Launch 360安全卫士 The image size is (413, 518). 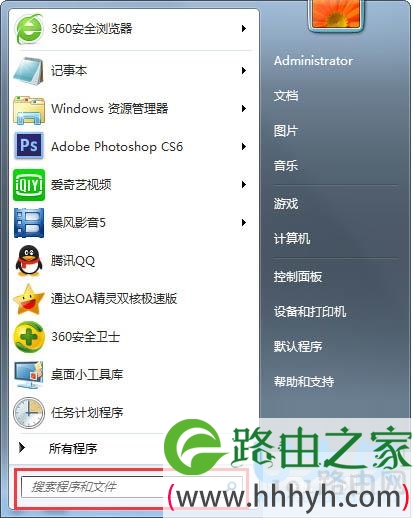click(132, 337)
